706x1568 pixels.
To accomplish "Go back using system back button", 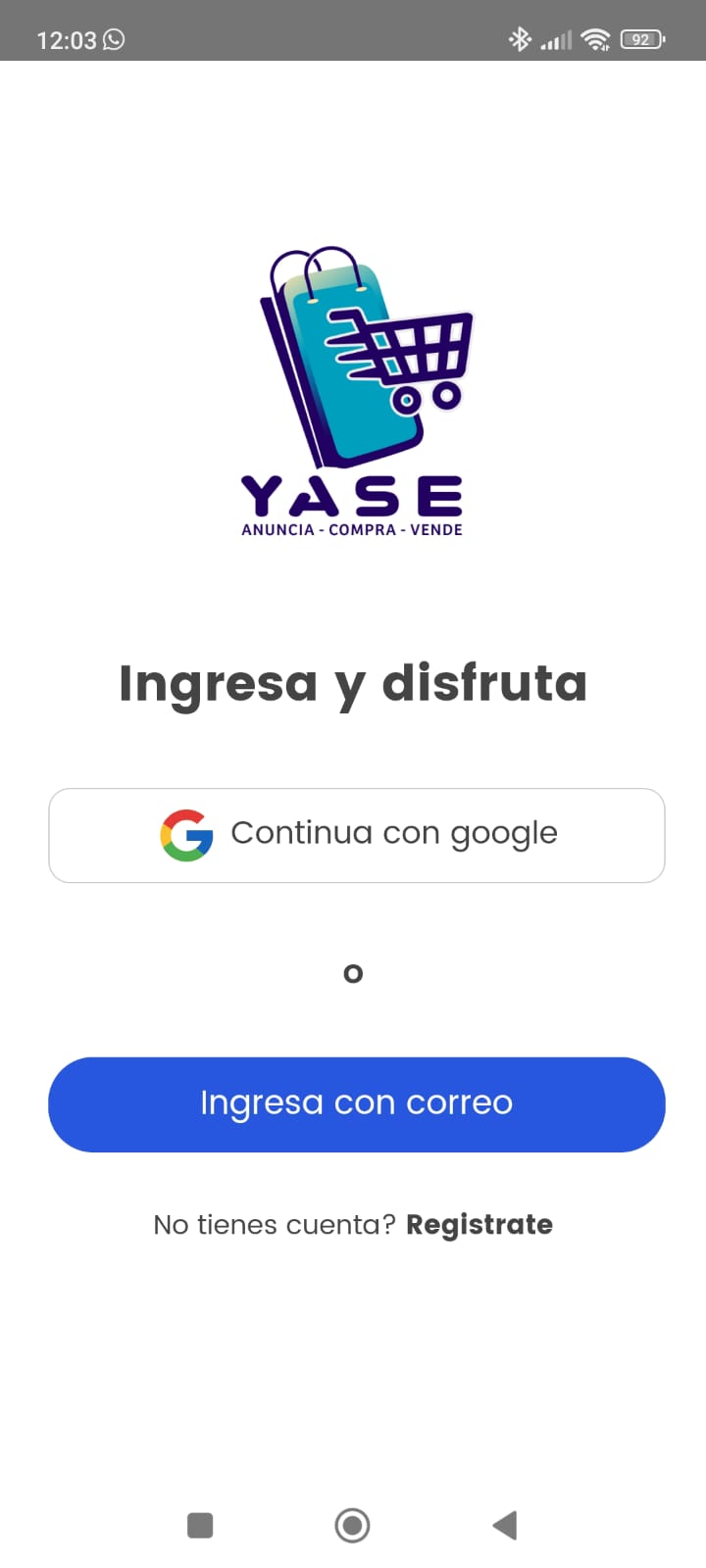I will coord(505,1525).
